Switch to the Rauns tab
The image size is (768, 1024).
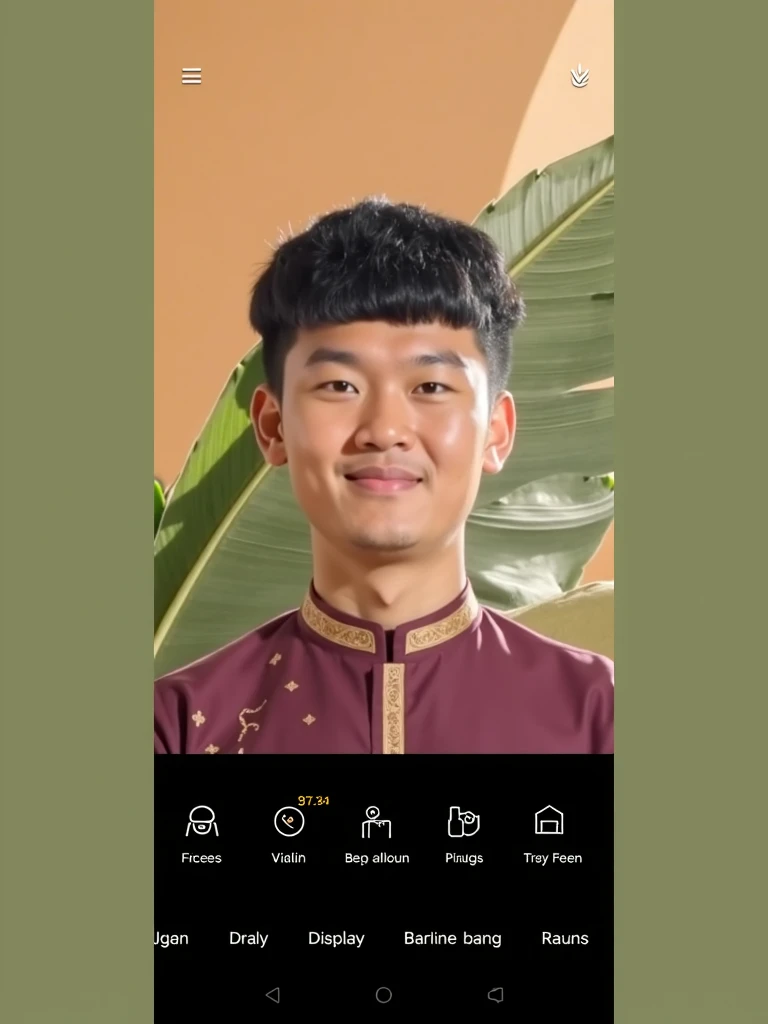point(564,938)
